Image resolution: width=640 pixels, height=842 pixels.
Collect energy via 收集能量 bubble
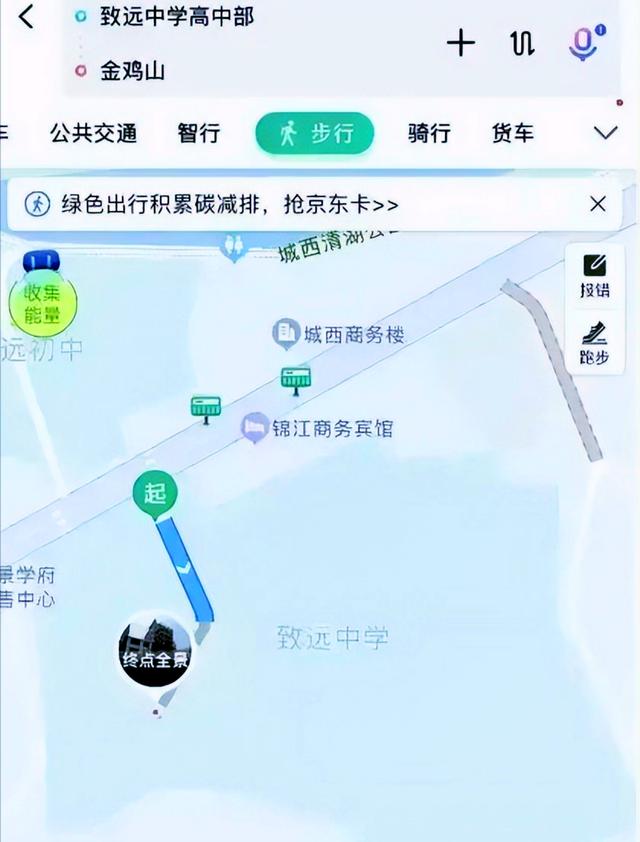[x=43, y=303]
